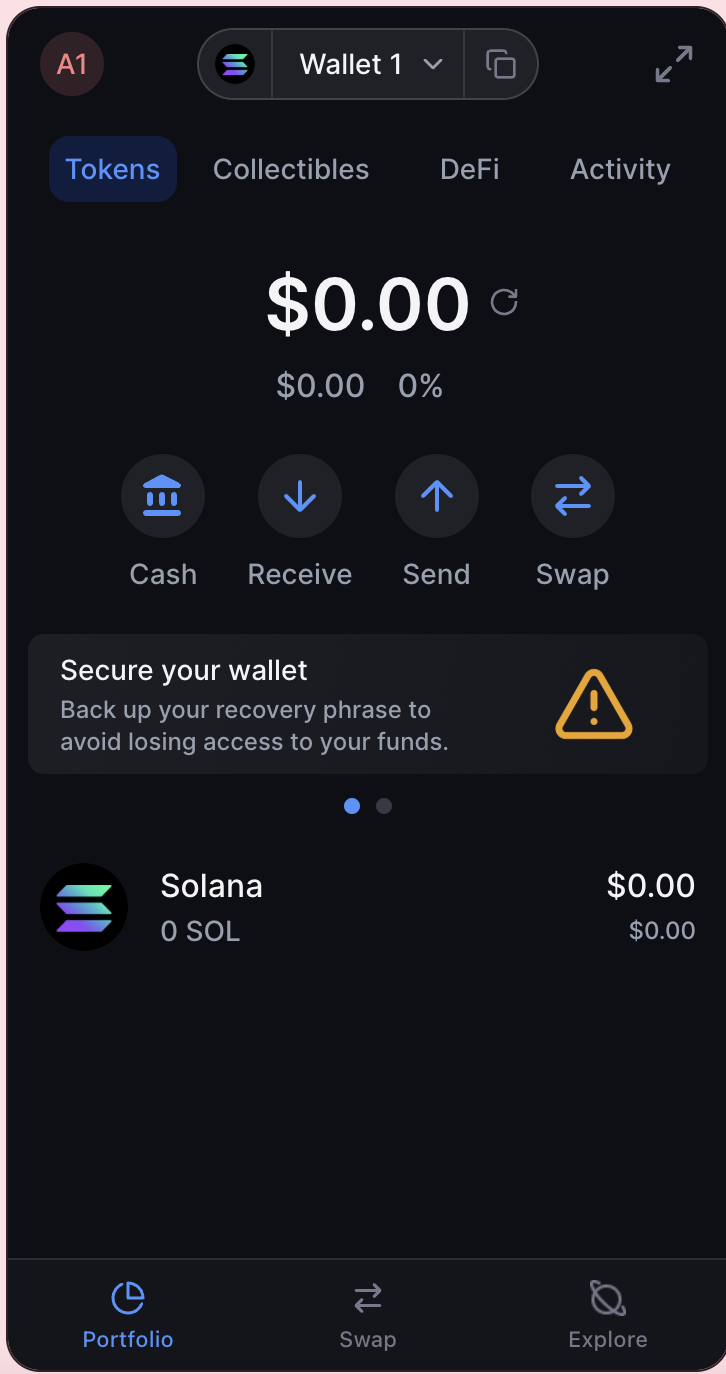Open the Explore tab
726x1374 pixels.
608,1315
